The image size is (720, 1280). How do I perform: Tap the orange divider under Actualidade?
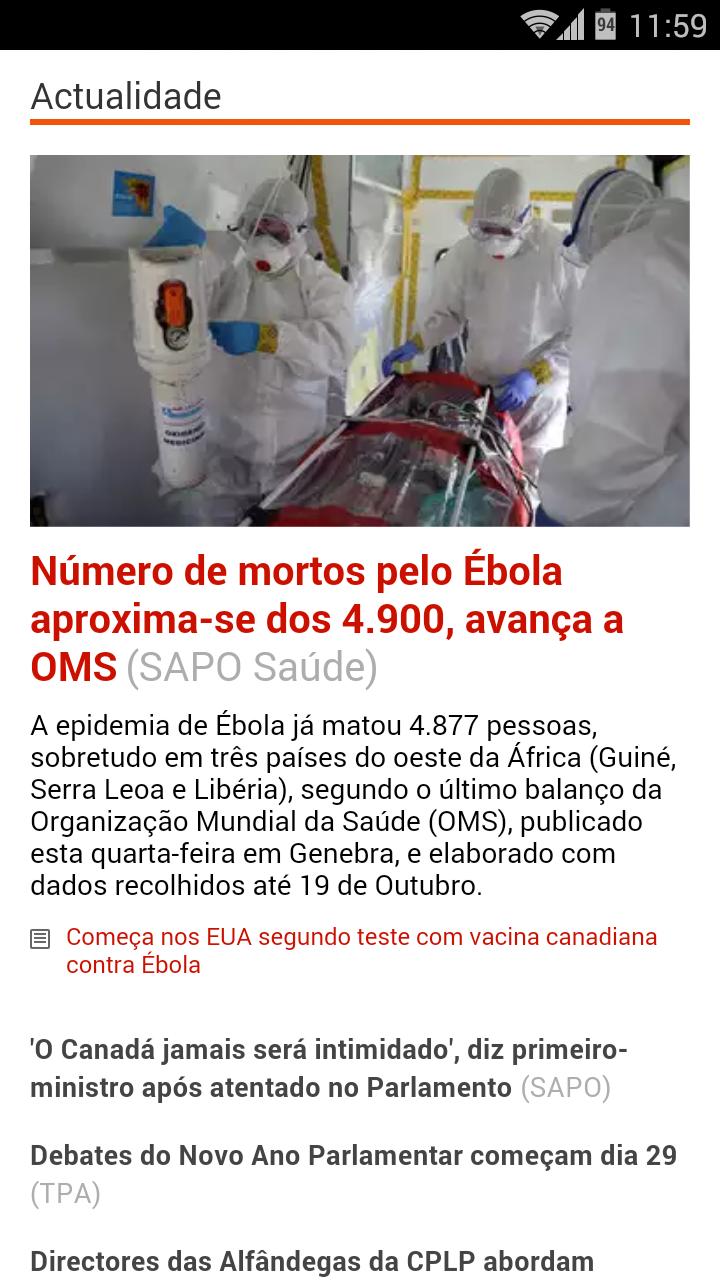coord(360,120)
